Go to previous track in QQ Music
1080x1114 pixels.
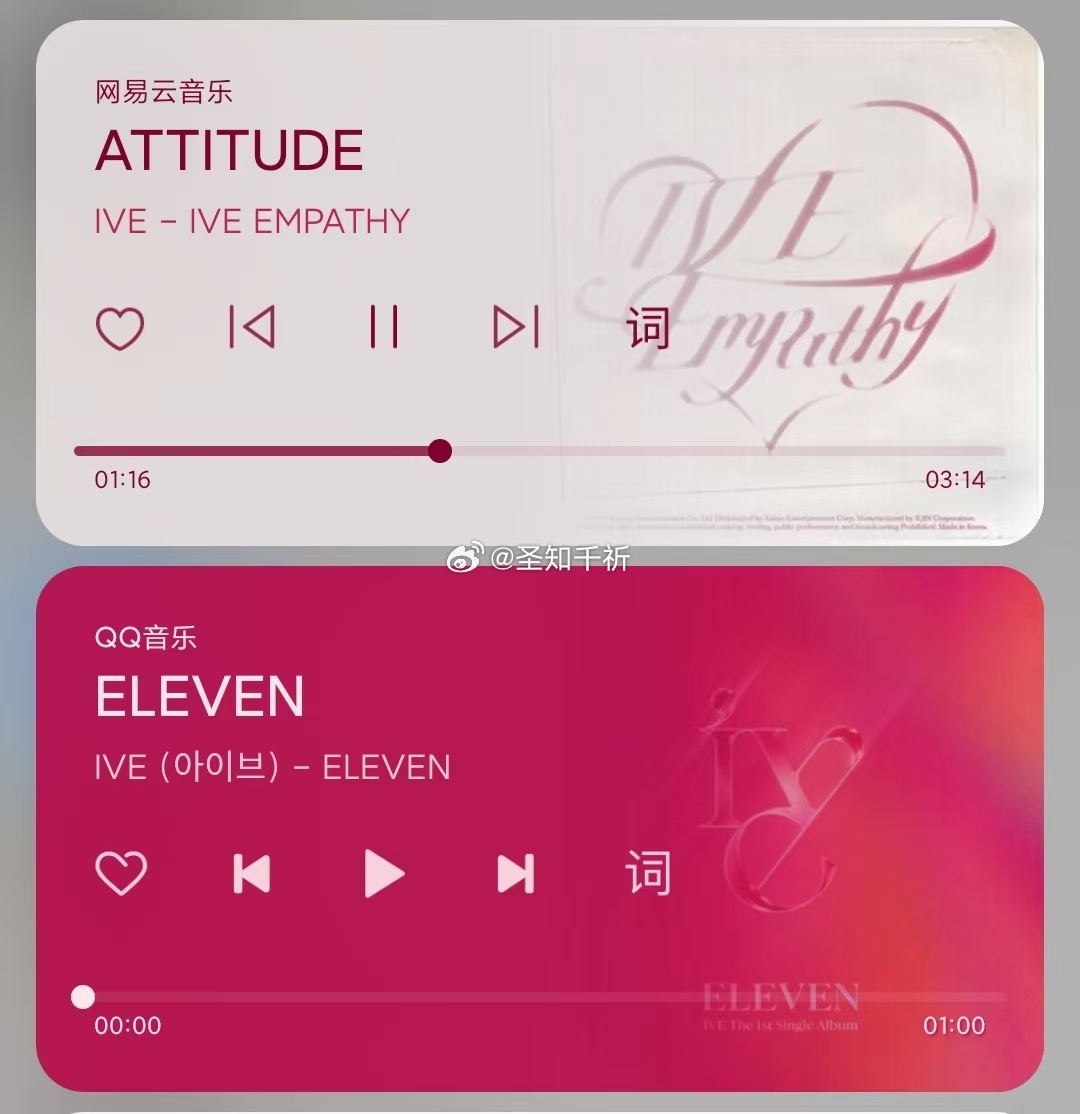click(252, 873)
